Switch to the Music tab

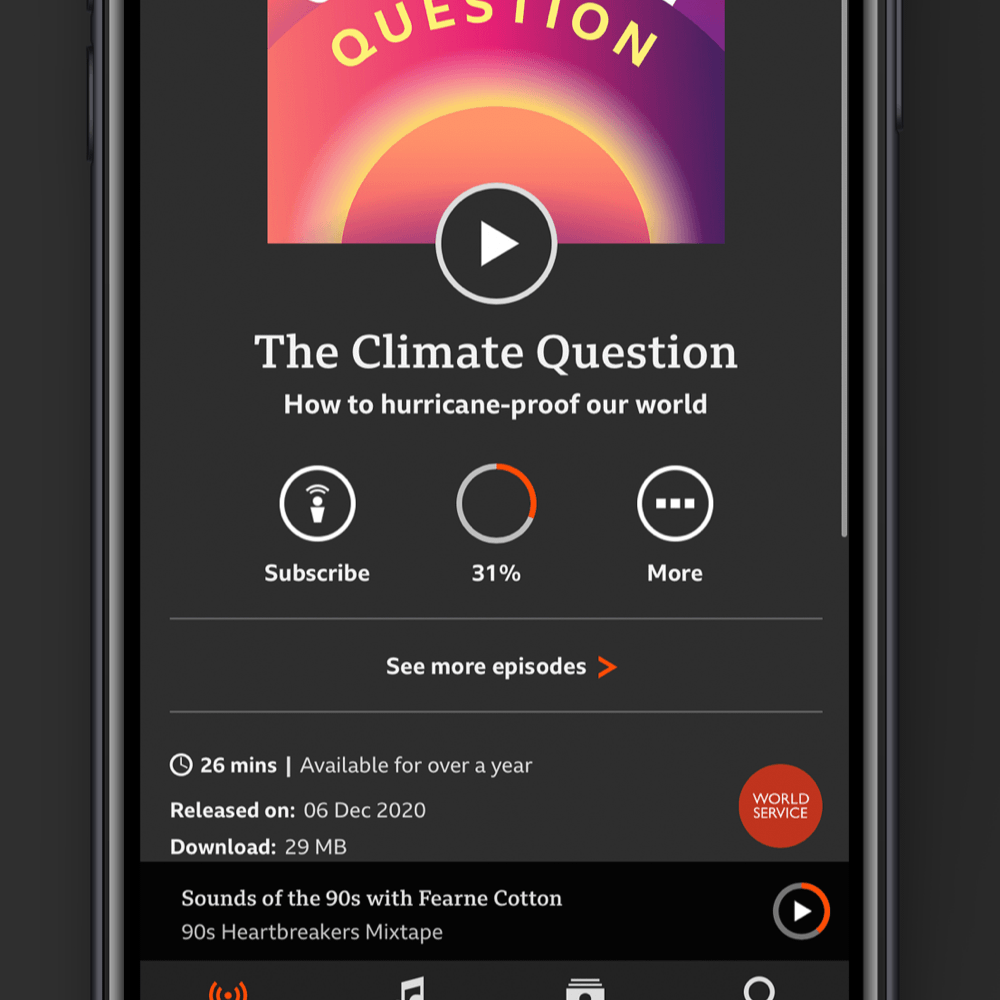pyautogui.click(x=411, y=988)
